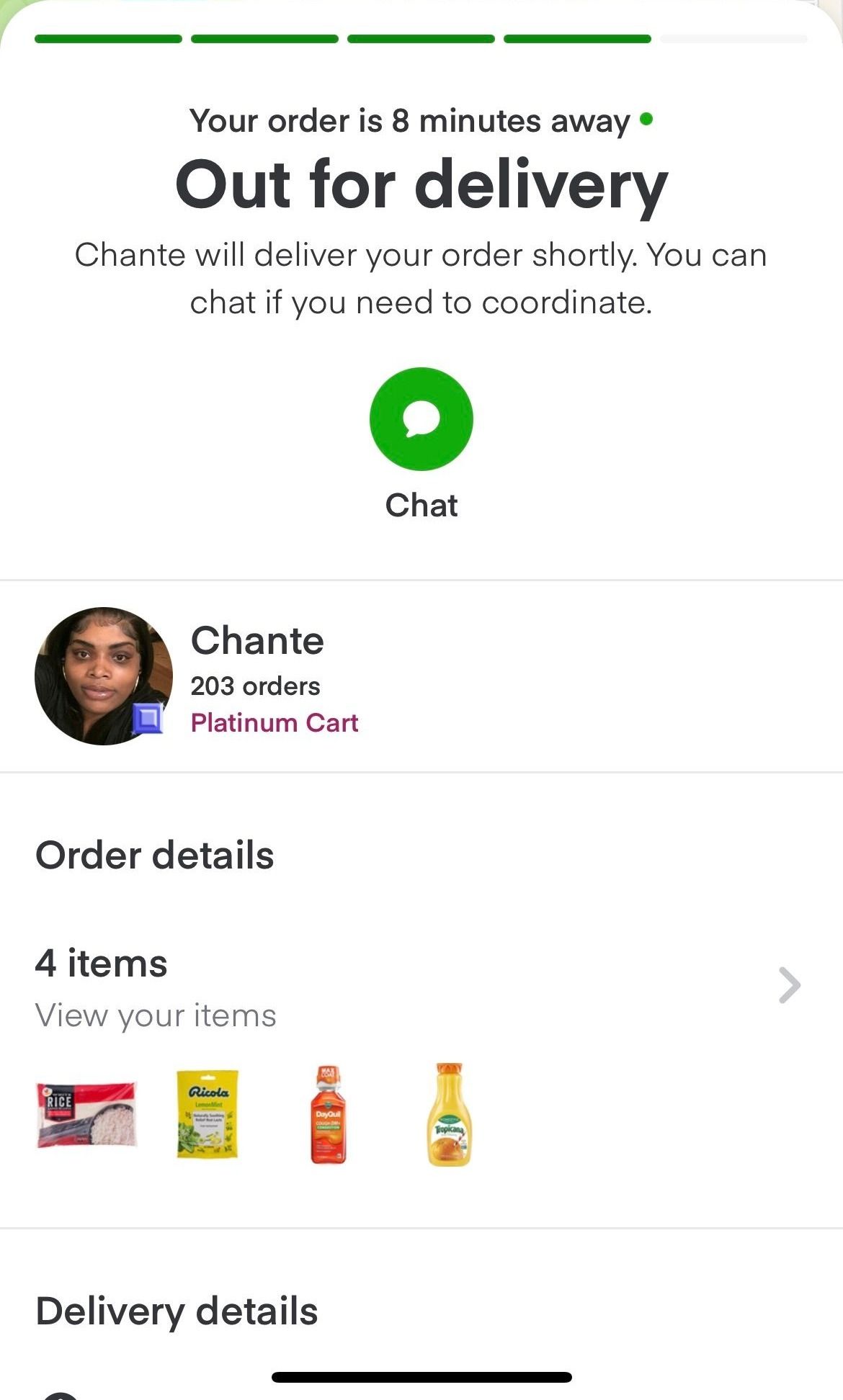Screen dimensions: 843x1400
Task: Select the rice bag product thumbnail
Action: (x=86, y=1116)
